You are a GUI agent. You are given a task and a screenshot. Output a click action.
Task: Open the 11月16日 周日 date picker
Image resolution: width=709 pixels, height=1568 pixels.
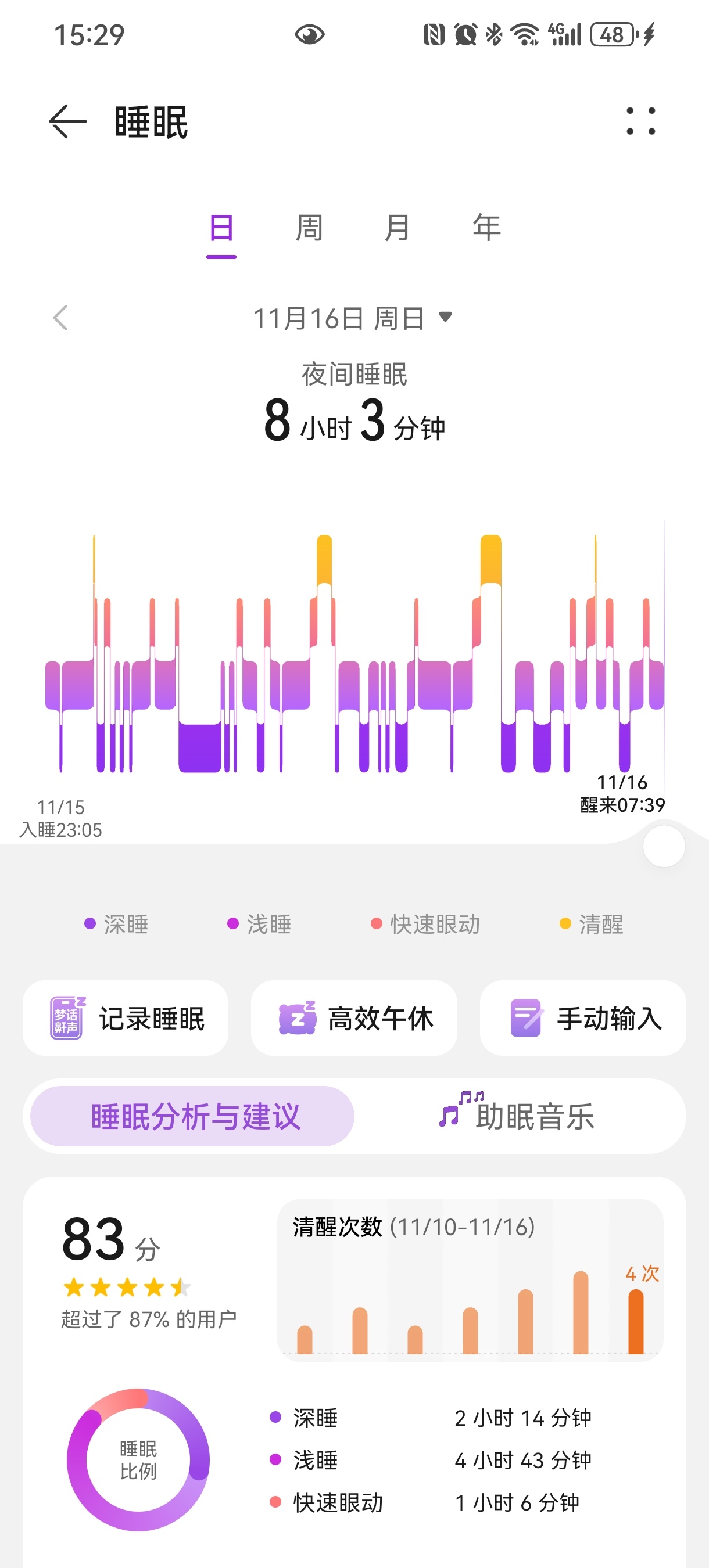353,318
